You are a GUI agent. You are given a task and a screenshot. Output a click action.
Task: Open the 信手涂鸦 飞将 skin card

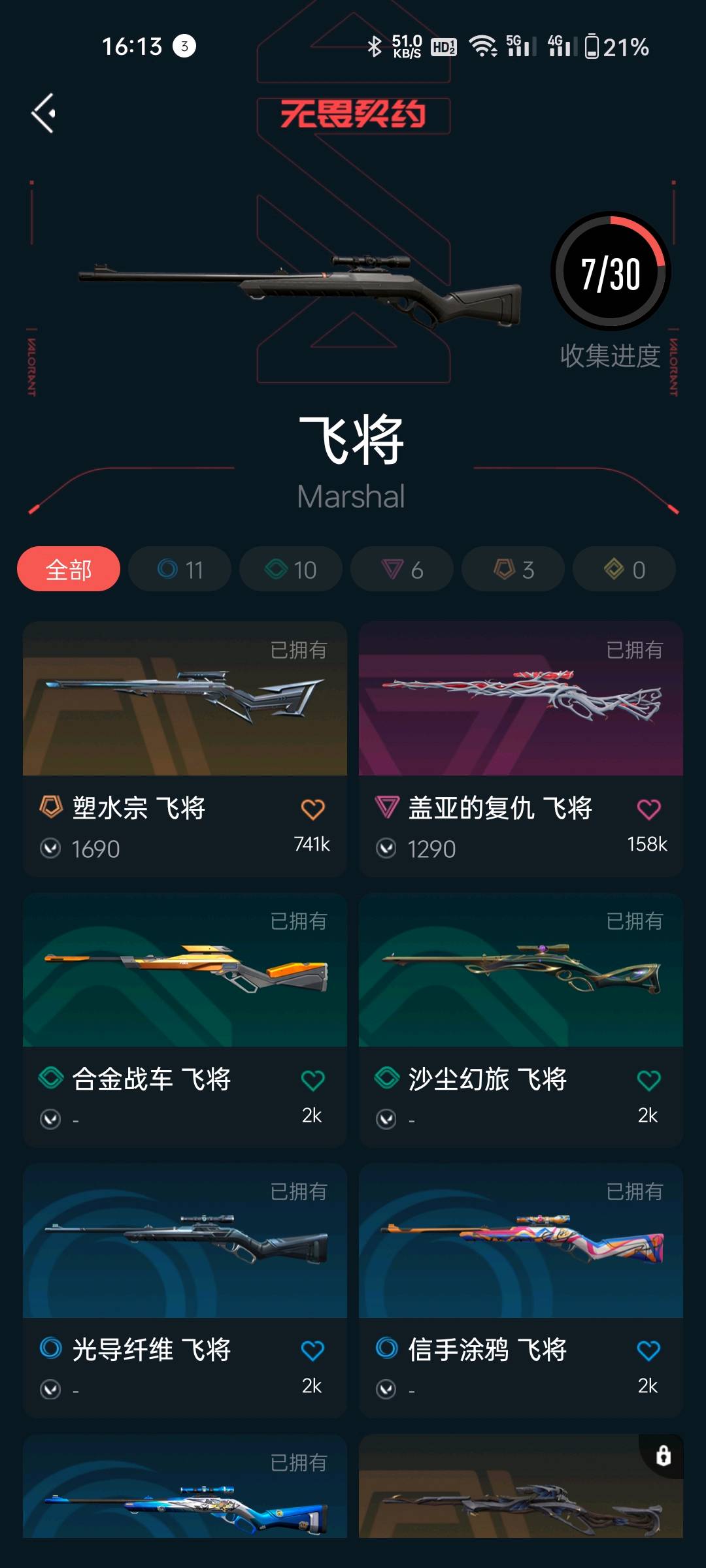pyautogui.click(x=520, y=1241)
